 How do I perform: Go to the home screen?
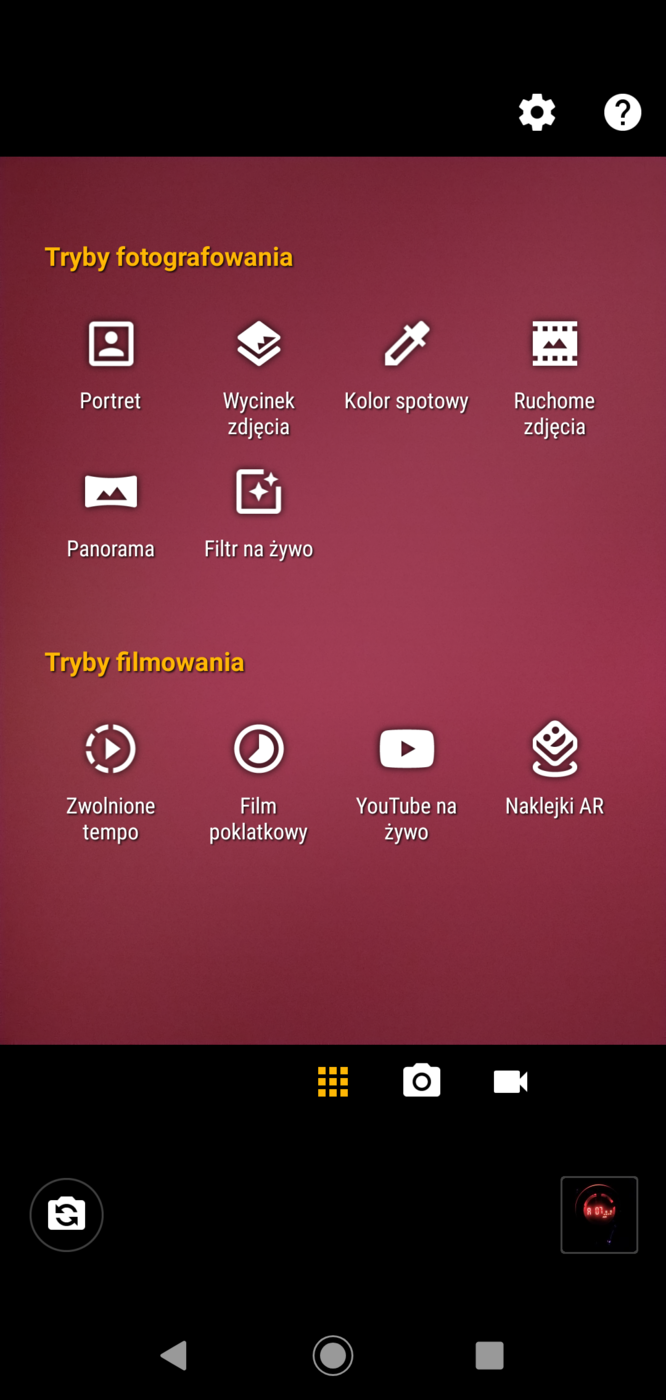click(x=333, y=1355)
